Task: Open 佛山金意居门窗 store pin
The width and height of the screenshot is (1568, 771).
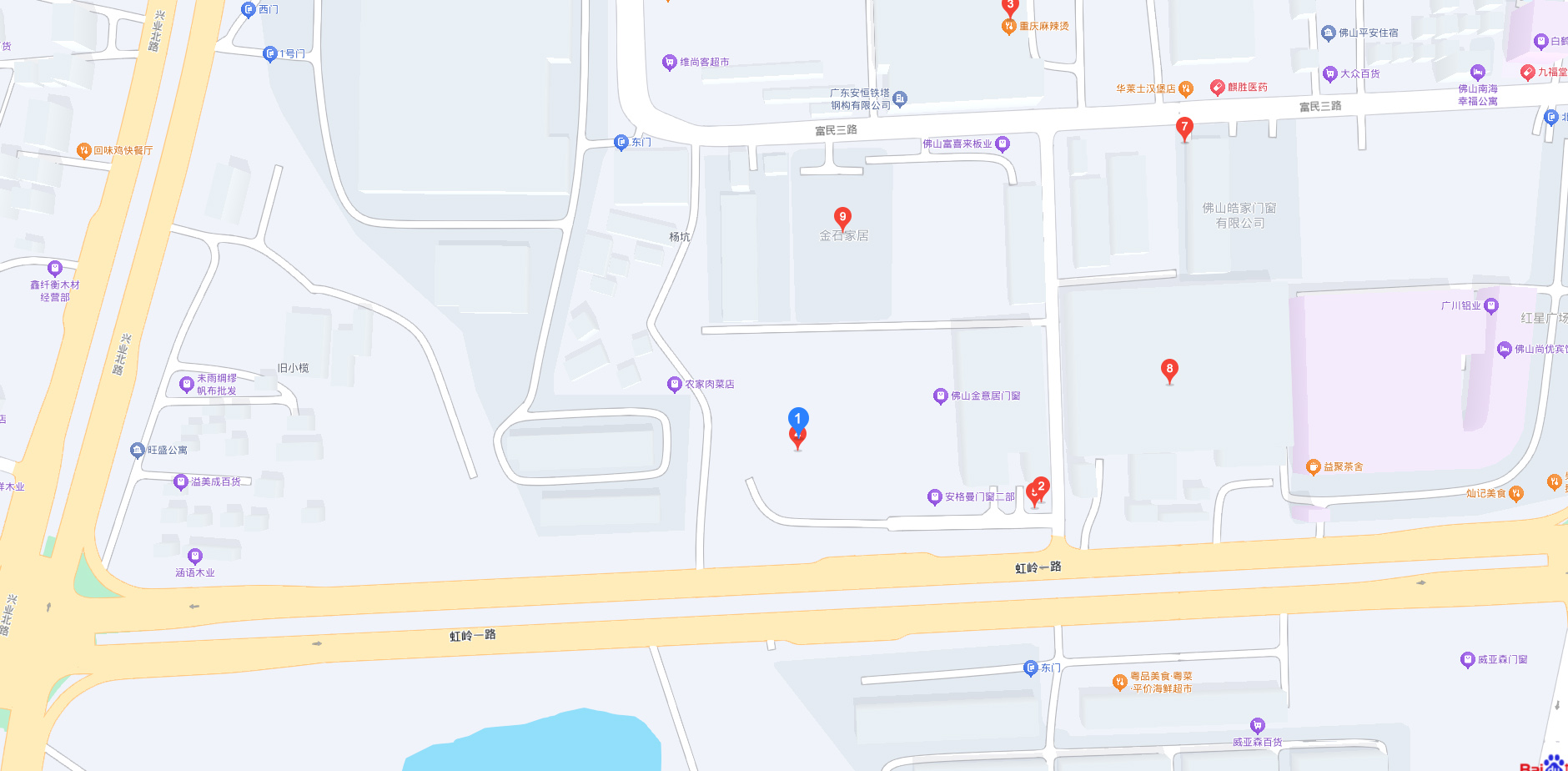Action: click(x=940, y=396)
